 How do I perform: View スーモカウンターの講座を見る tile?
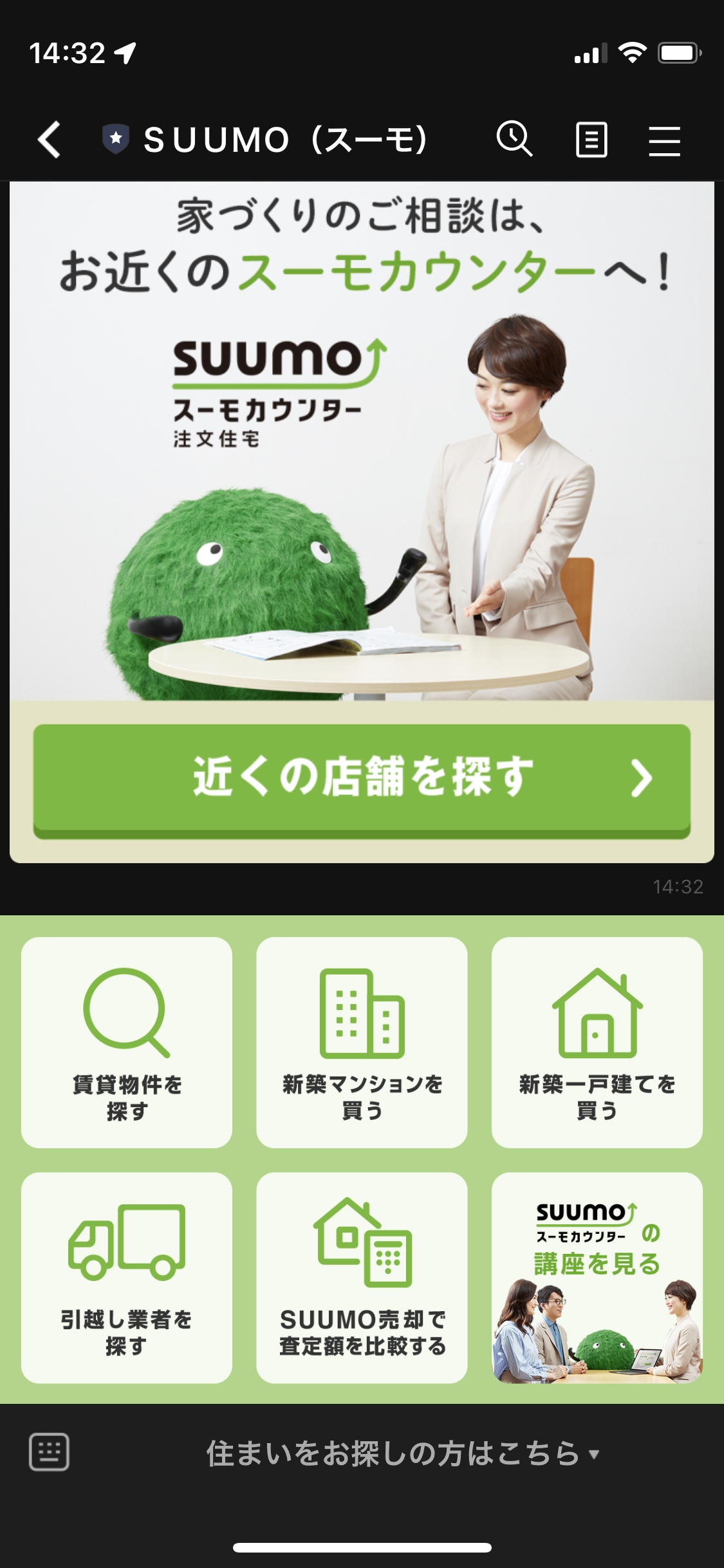[x=597, y=1277]
